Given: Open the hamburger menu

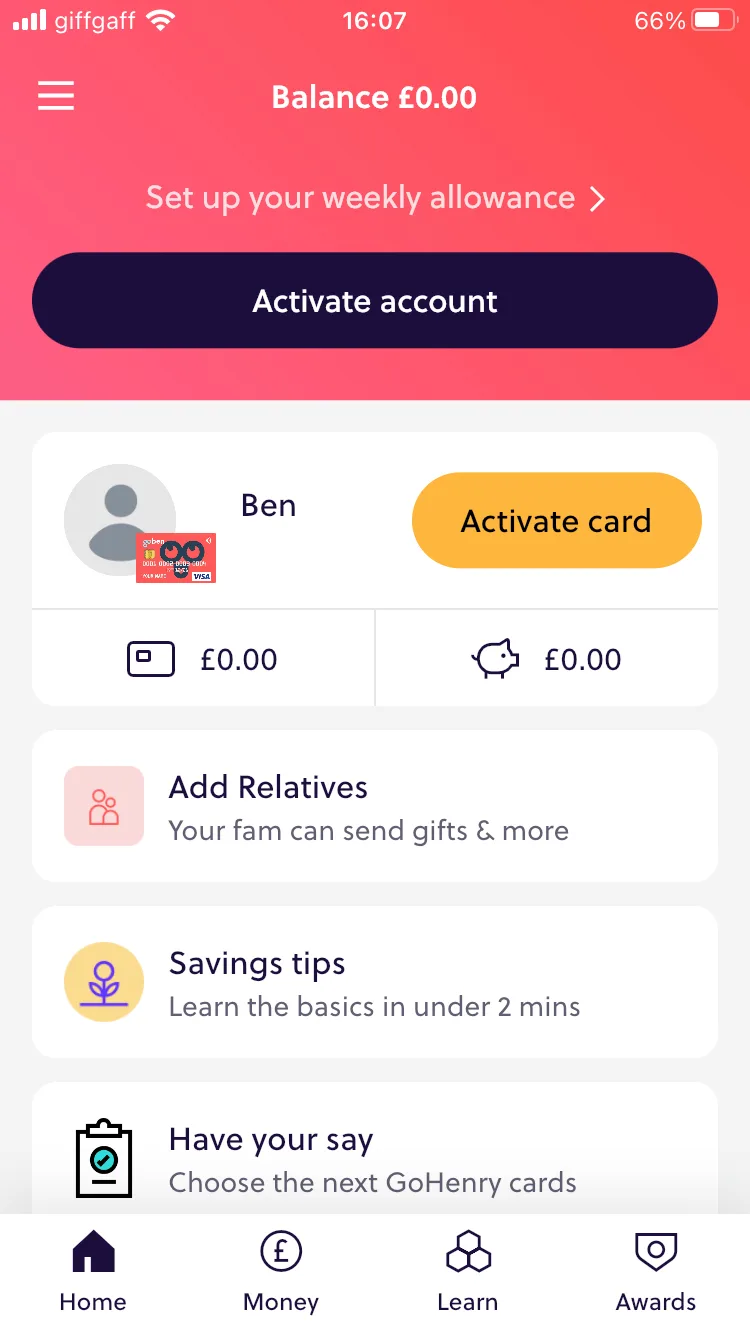Looking at the screenshot, I should click(56, 95).
